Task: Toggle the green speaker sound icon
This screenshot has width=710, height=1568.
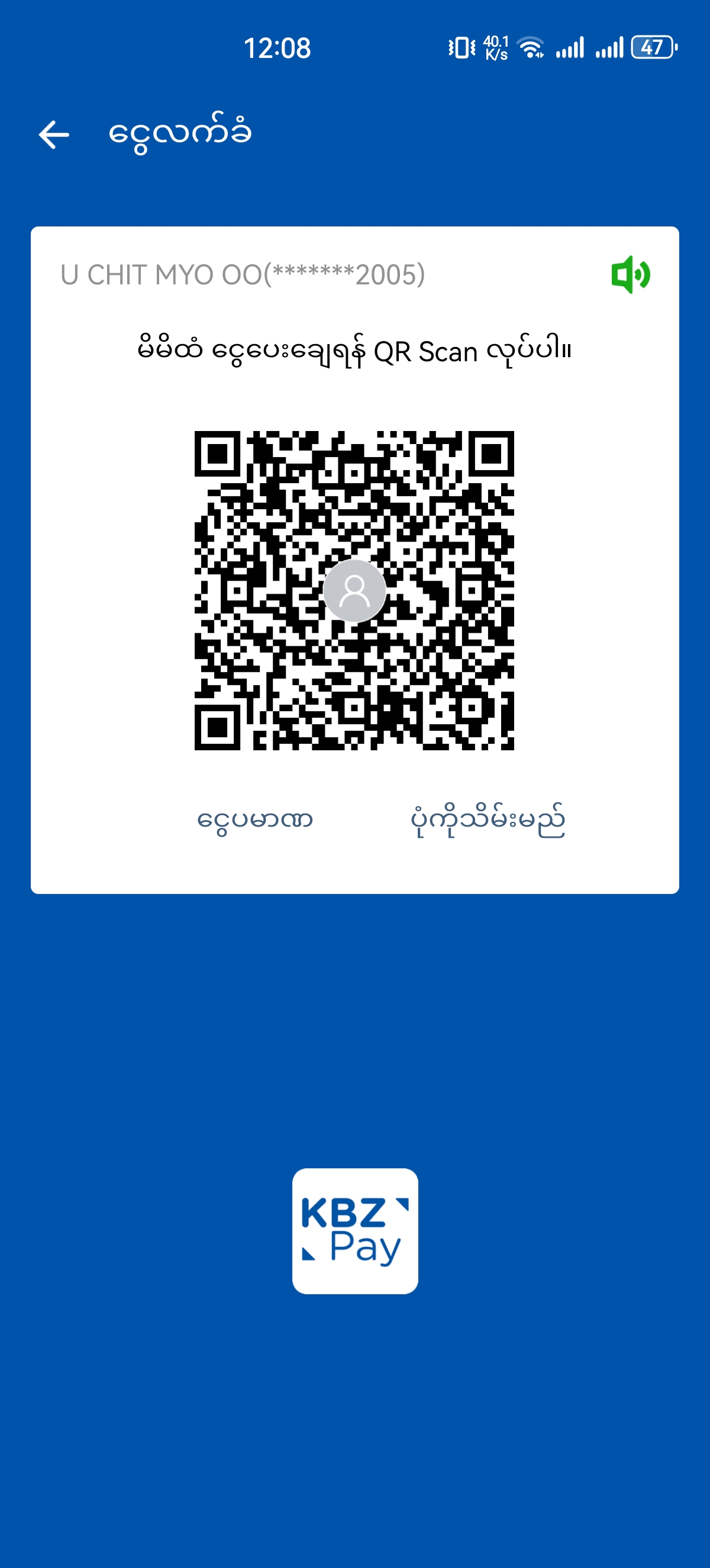Action: click(630, 274)
